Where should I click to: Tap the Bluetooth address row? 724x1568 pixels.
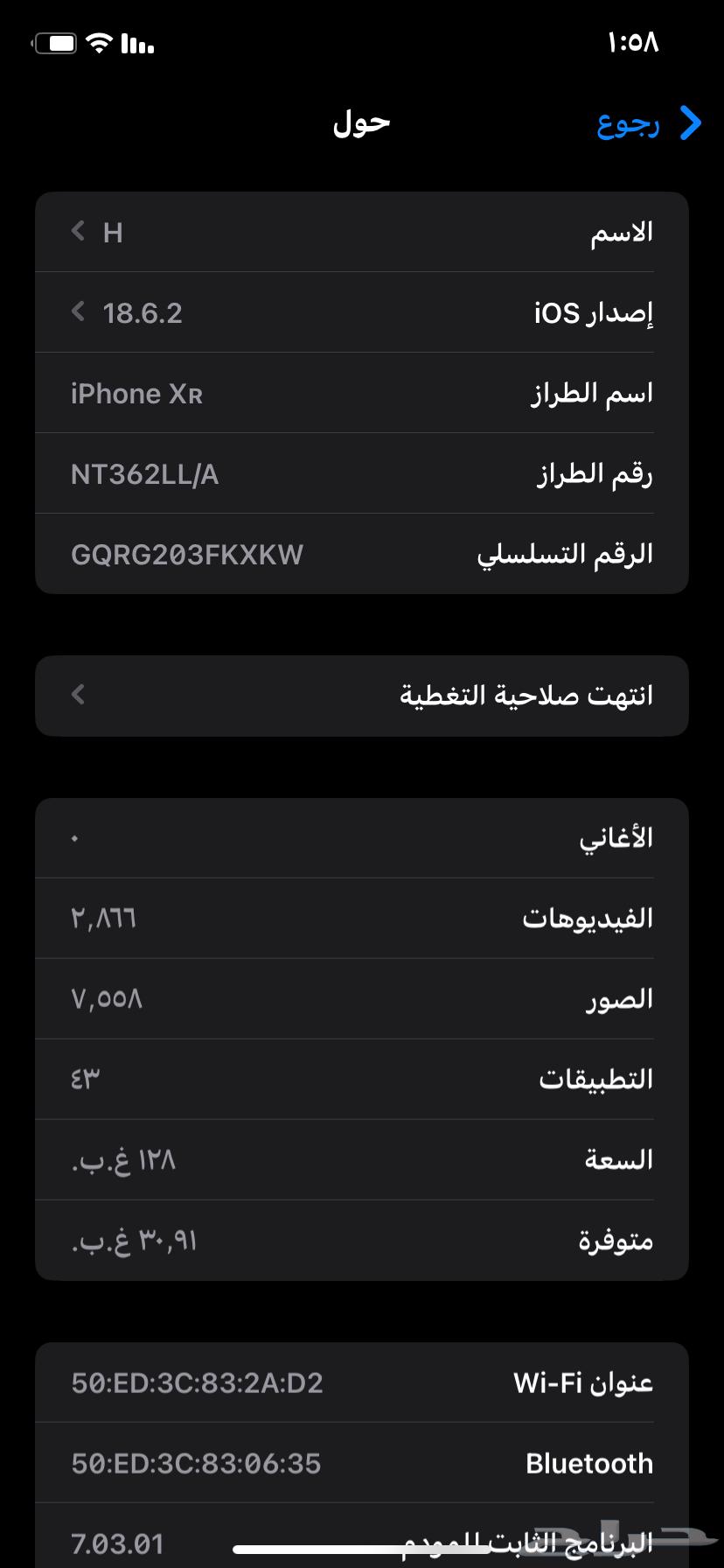(362, 1462)
